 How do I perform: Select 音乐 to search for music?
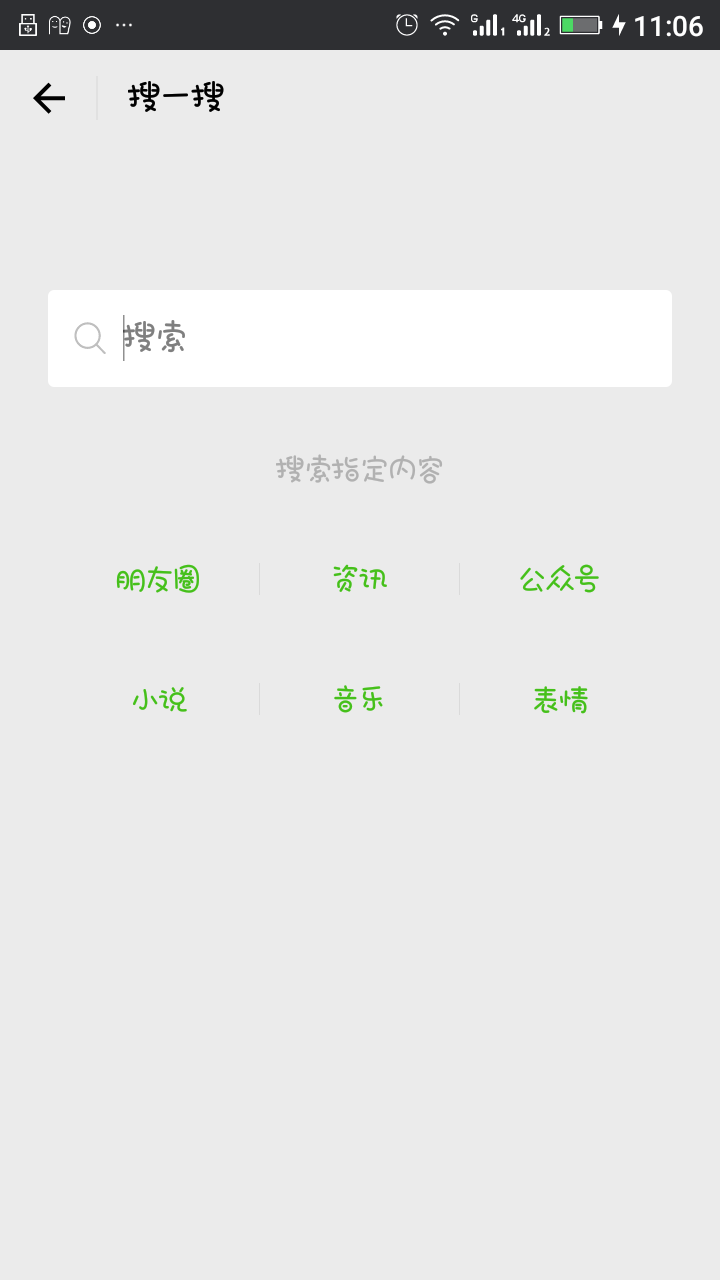(358, 699)
